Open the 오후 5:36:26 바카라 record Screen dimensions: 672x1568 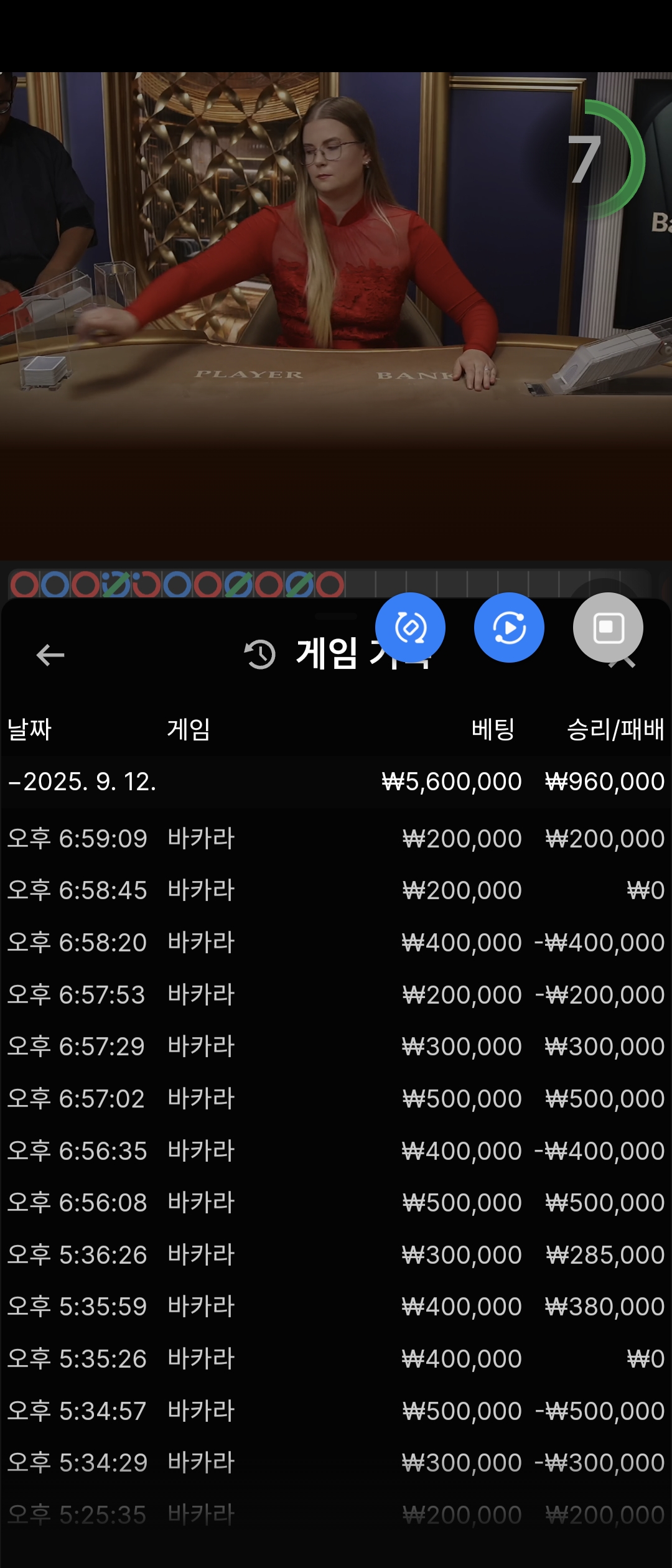click(336, 1255)
